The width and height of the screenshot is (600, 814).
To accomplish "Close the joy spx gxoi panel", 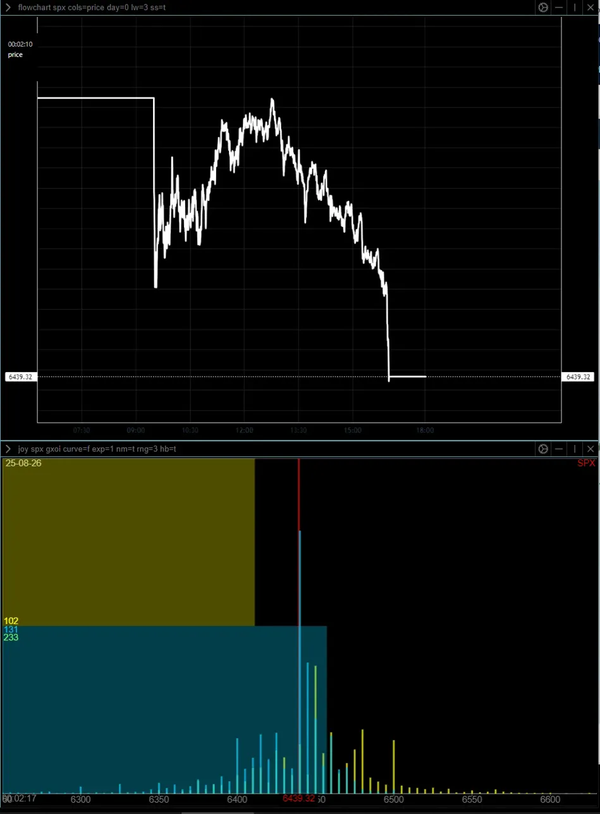I will 590,450.
